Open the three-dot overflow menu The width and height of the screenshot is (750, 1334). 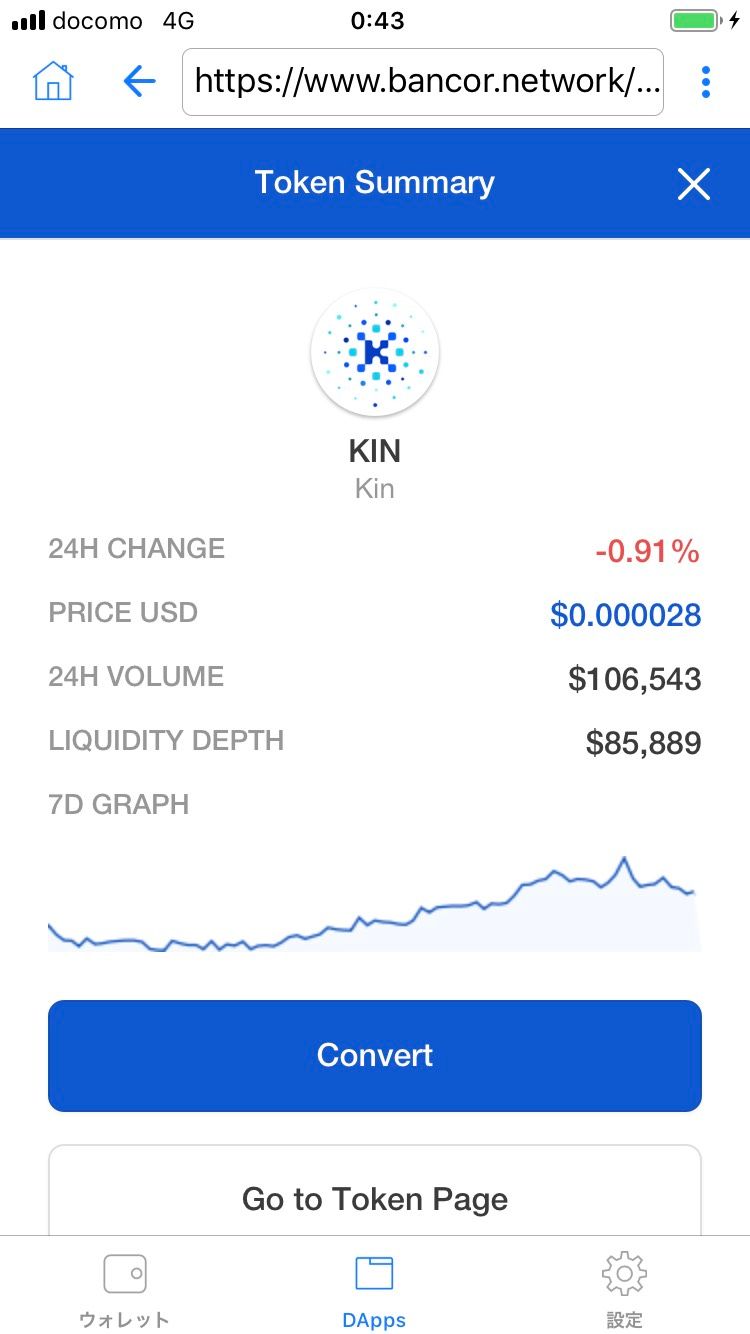point(706,82)
